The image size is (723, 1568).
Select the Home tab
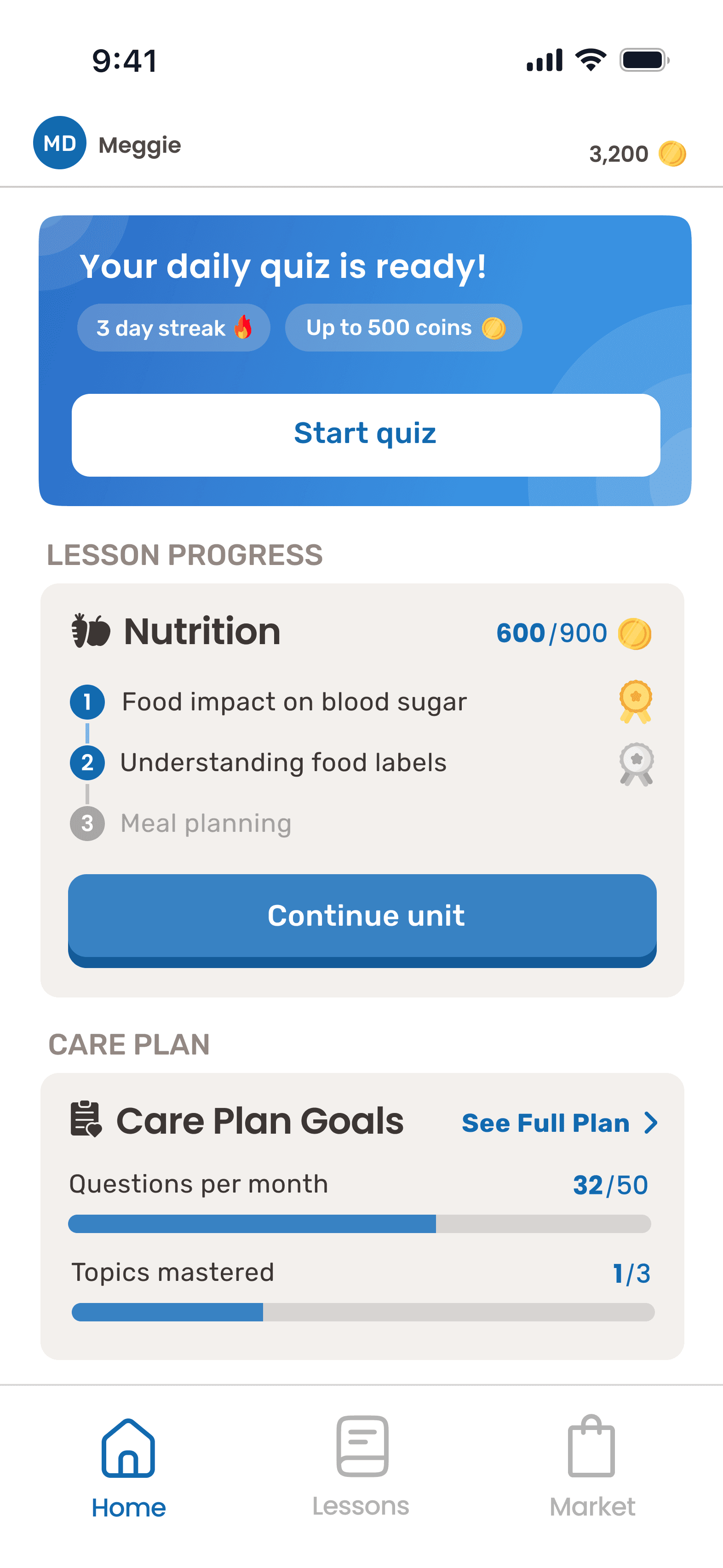click(x=128, y=1468)
